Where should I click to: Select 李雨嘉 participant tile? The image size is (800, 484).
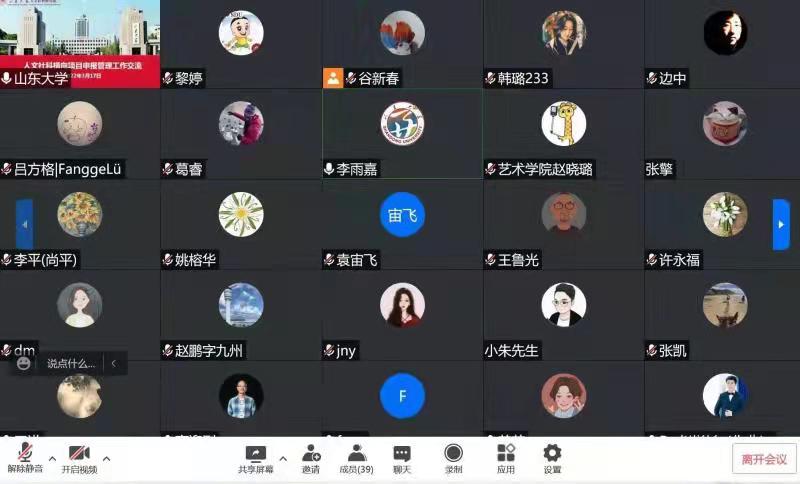(402, 134)
